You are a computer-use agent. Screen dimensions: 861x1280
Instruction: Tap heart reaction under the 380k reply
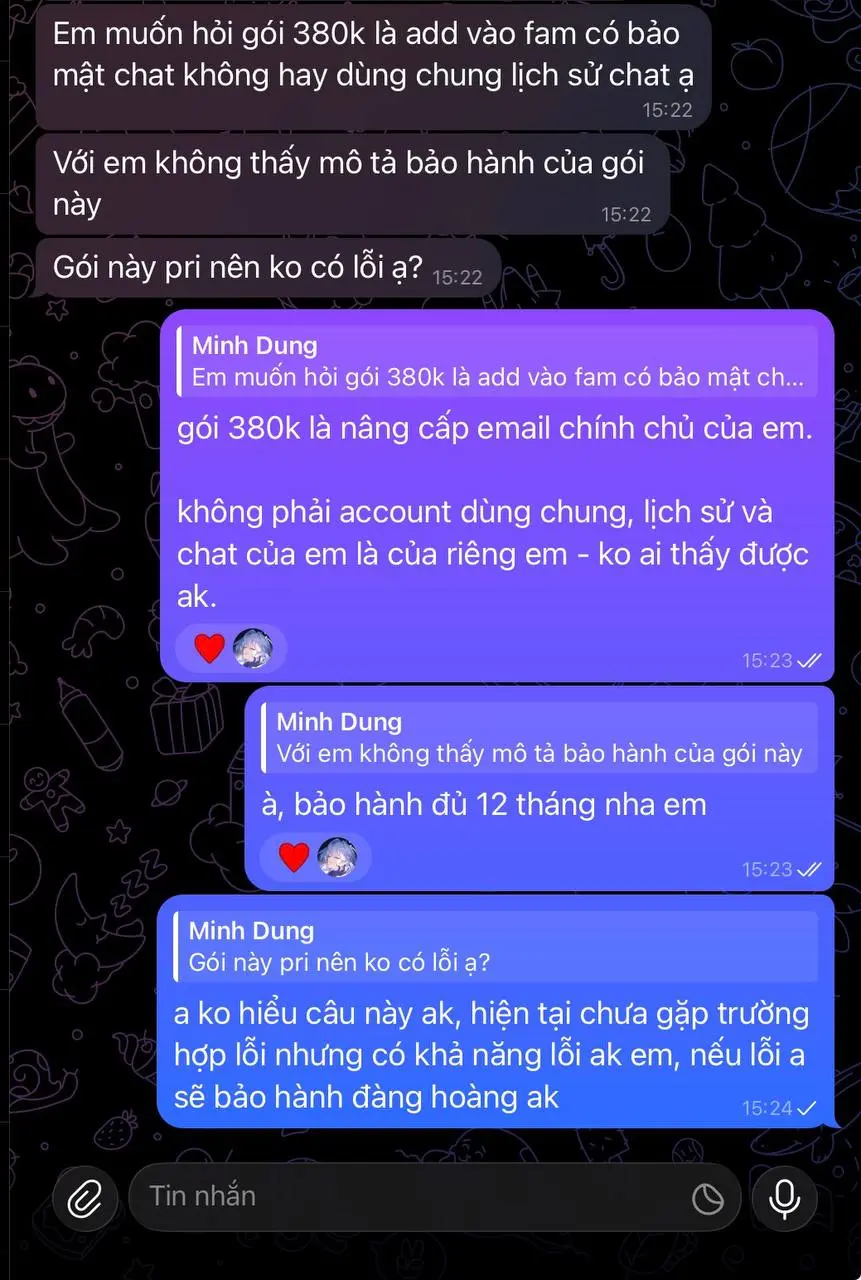point(209,649)
